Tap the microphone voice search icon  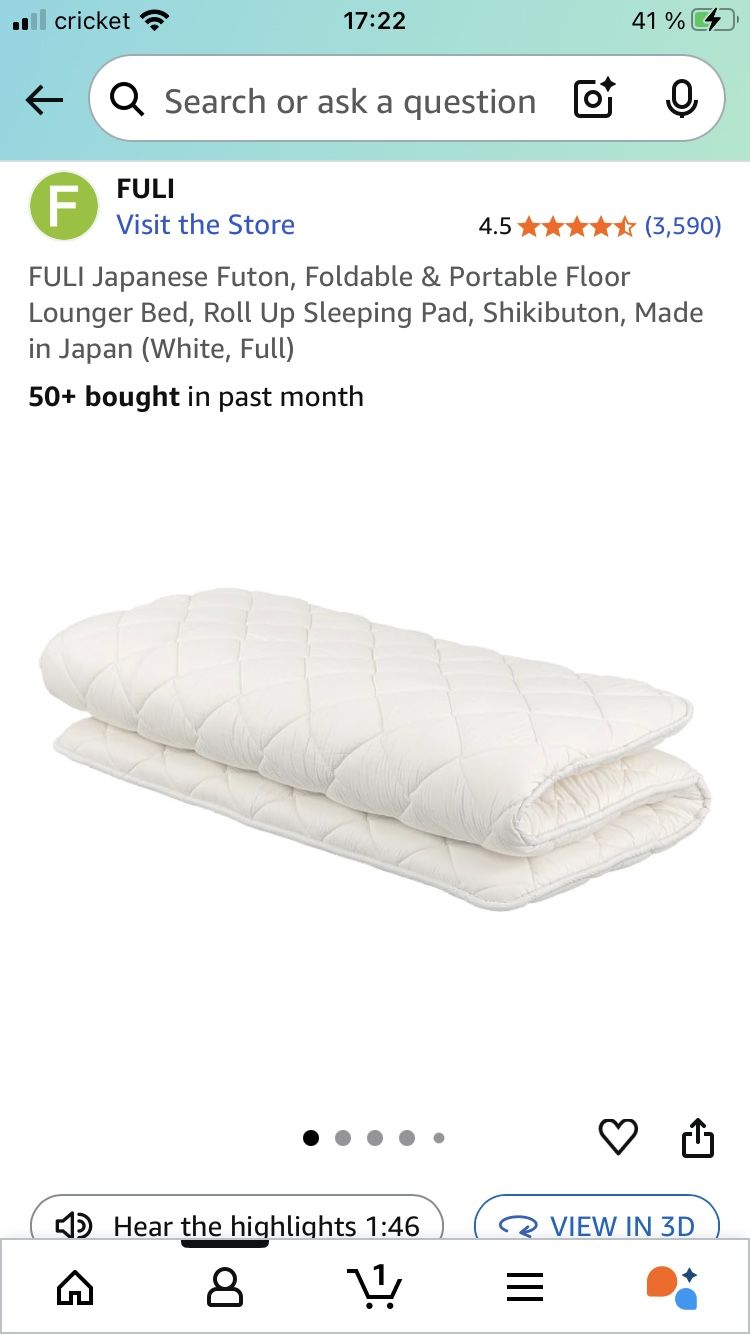tap(681, 100)
